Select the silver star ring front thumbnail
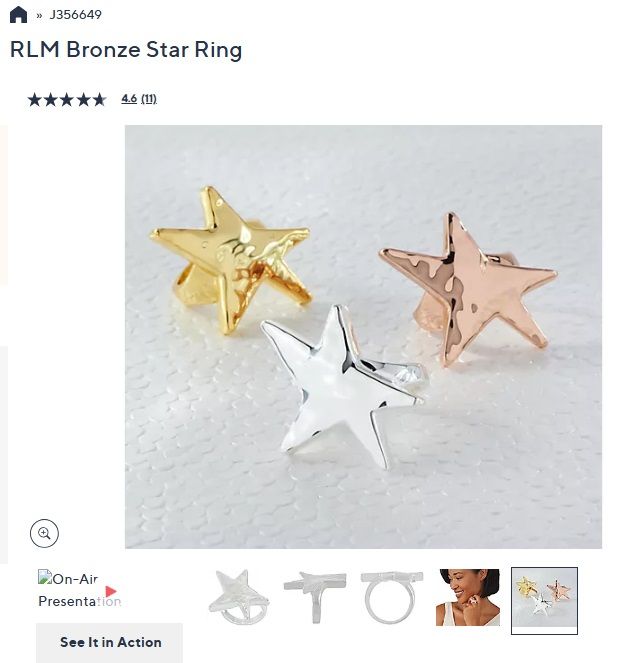This screenshot has width=627, height=663. (238, 597)
